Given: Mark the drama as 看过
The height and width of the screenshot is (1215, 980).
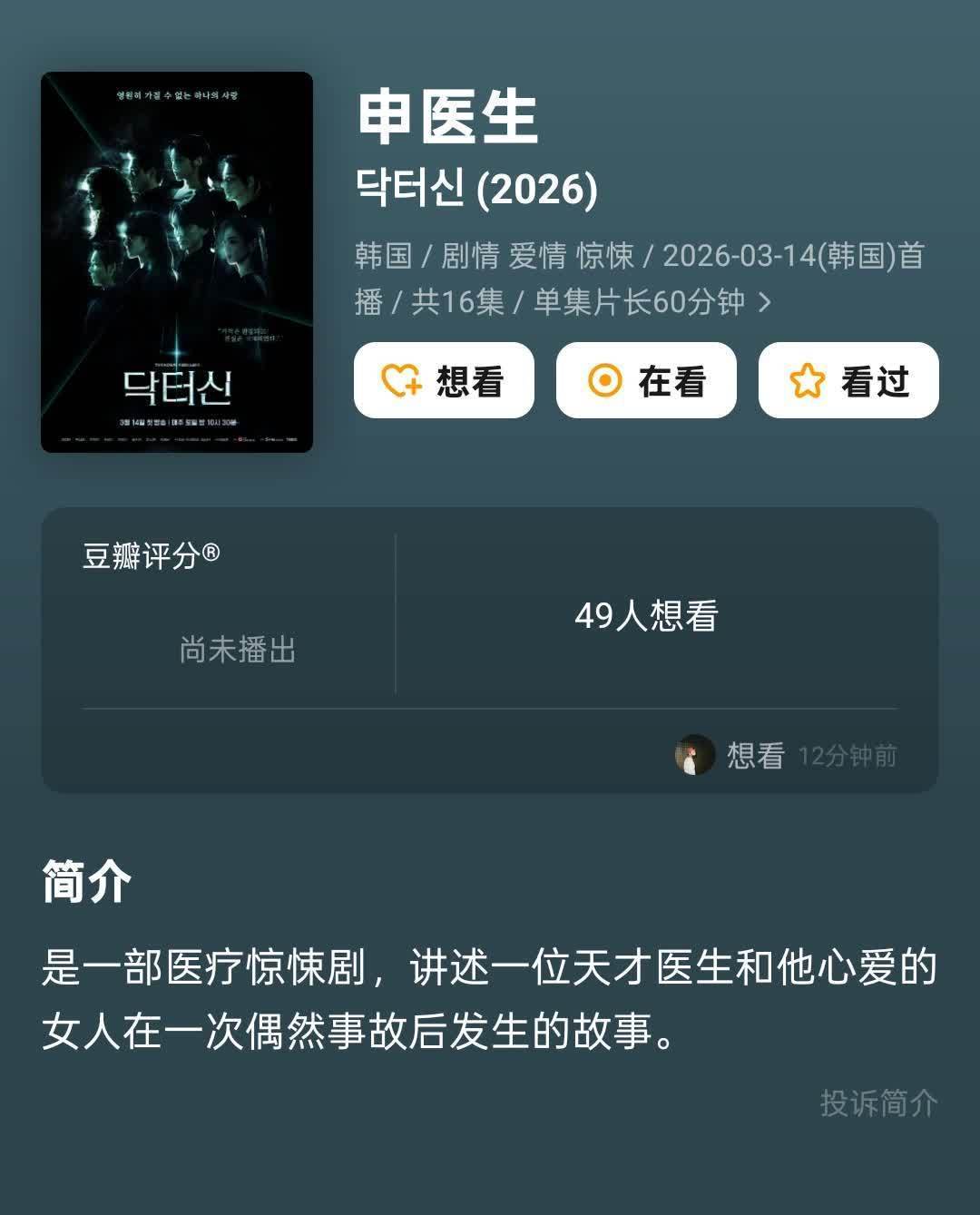Looking at the screenshot, I should [x=848, y=381].
